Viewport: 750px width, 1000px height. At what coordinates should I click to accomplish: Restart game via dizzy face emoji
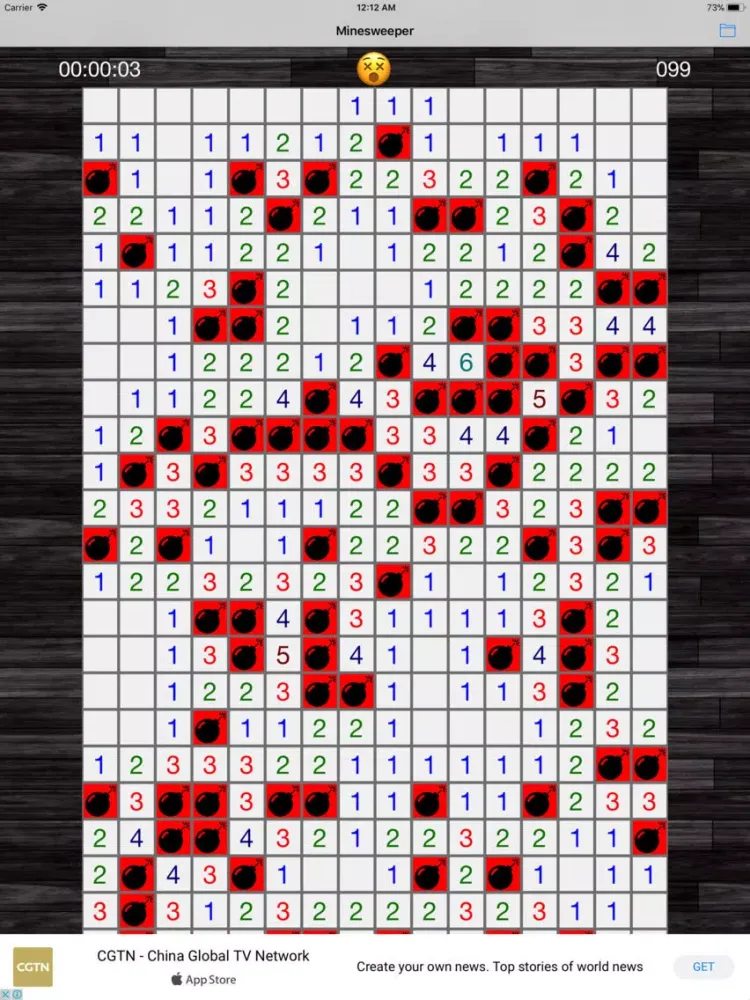pyautogui.click(x=374, y=69)
